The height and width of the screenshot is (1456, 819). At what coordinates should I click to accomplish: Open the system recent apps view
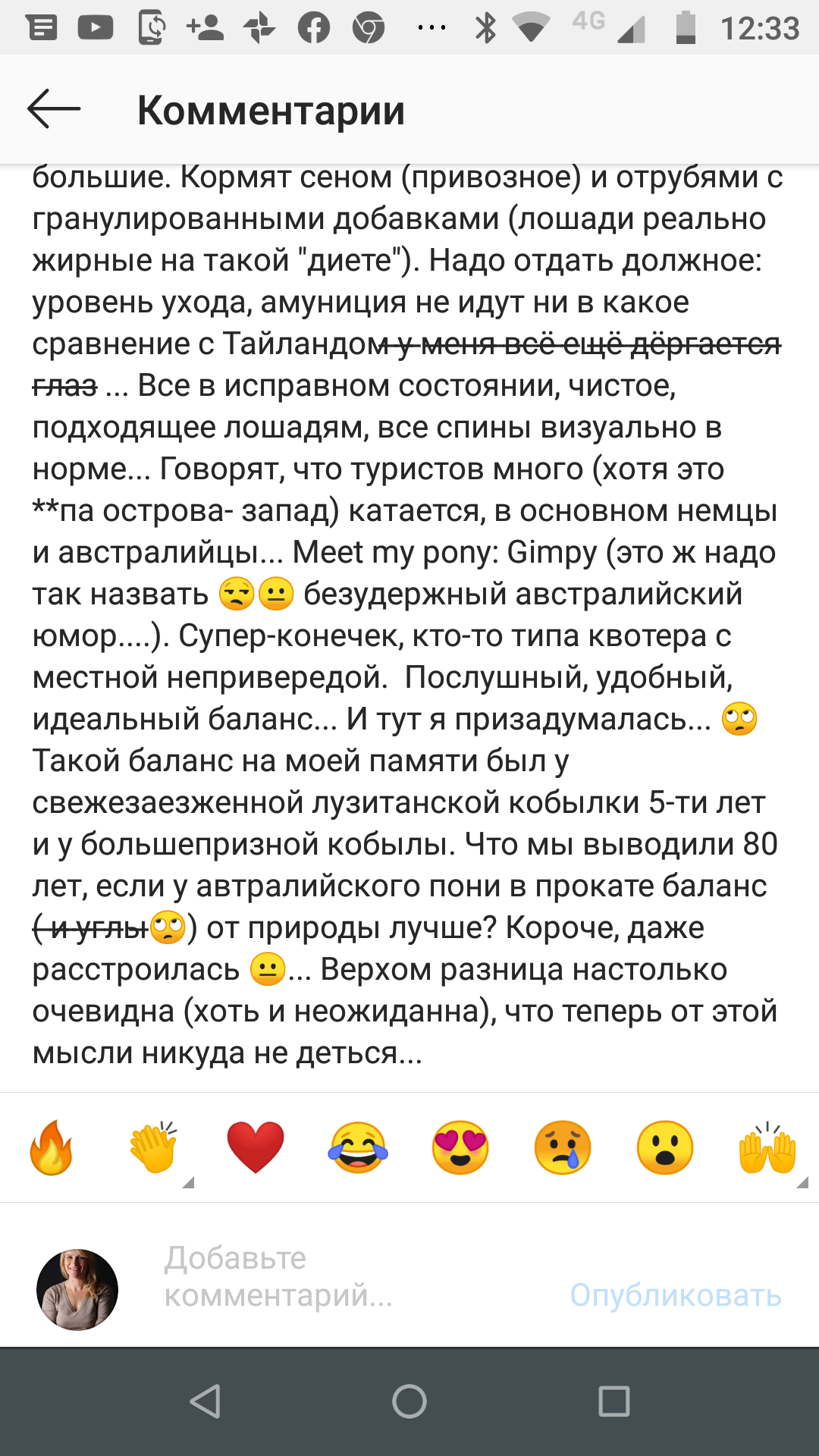click(613, 1401)
